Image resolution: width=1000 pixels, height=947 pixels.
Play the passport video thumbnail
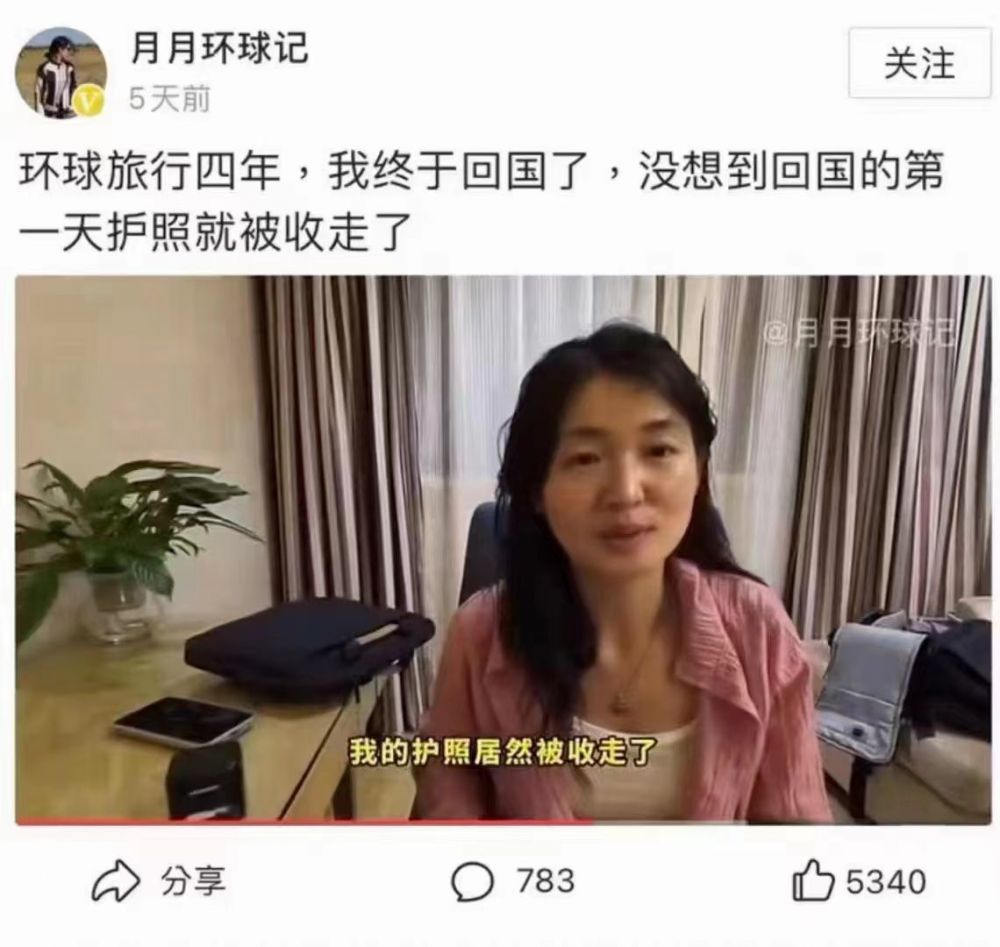tap(503, 549)
